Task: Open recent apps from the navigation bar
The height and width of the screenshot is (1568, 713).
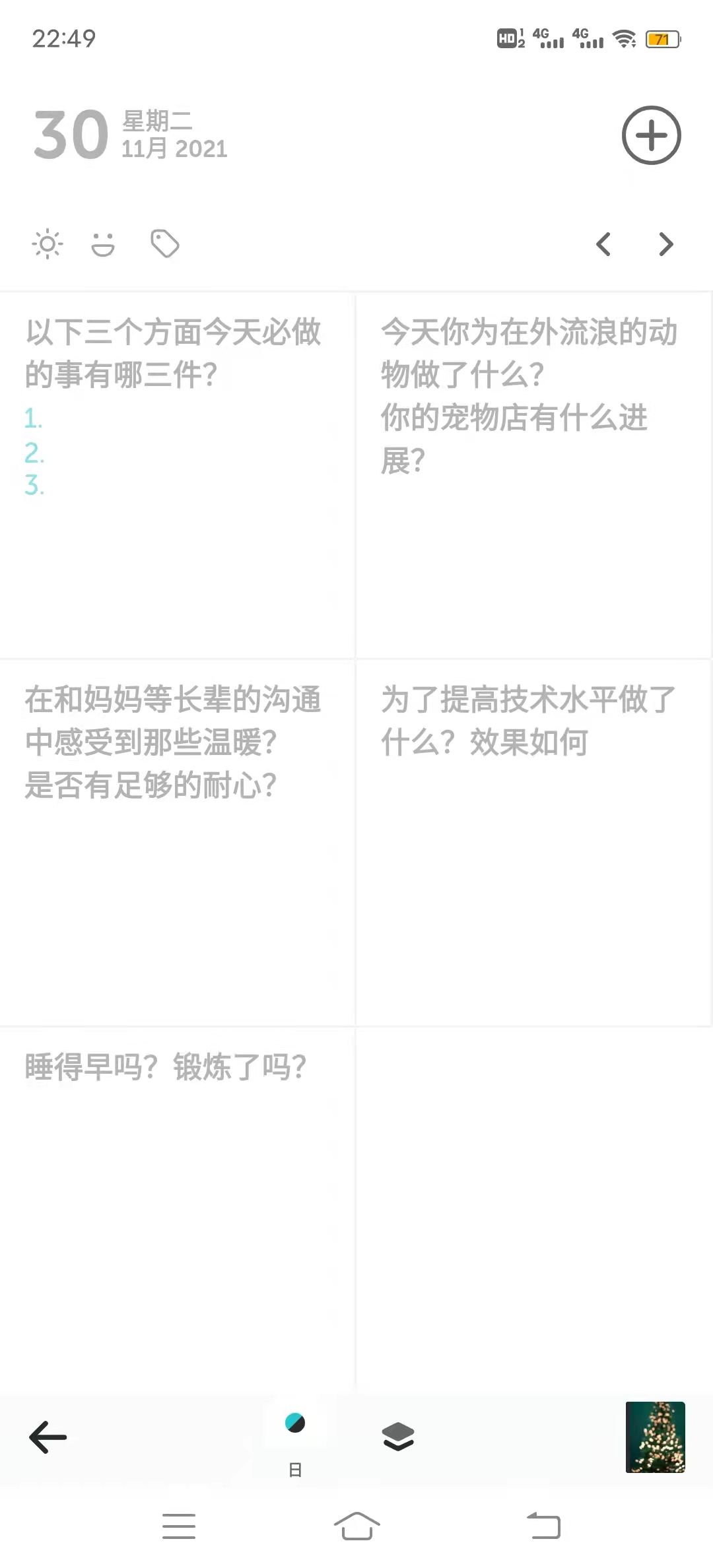Action: click(179, 1526)
